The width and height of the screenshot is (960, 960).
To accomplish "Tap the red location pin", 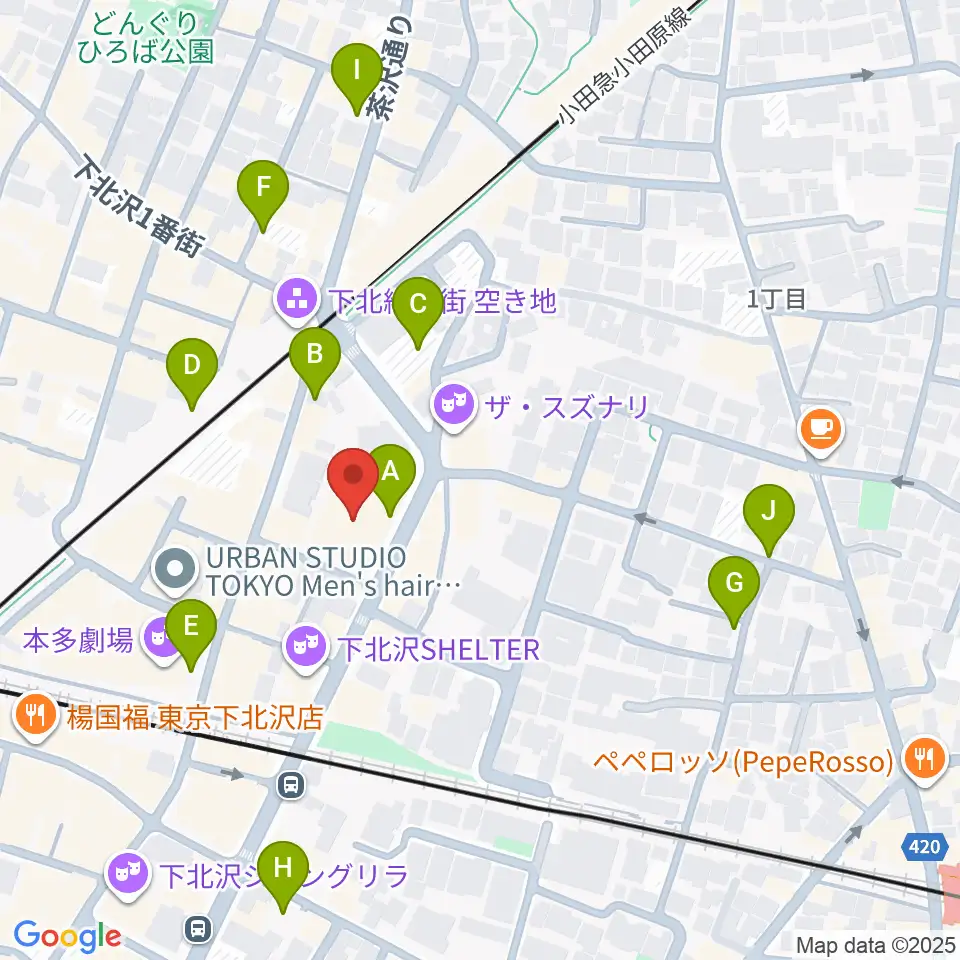I will (x=353, y=477).
